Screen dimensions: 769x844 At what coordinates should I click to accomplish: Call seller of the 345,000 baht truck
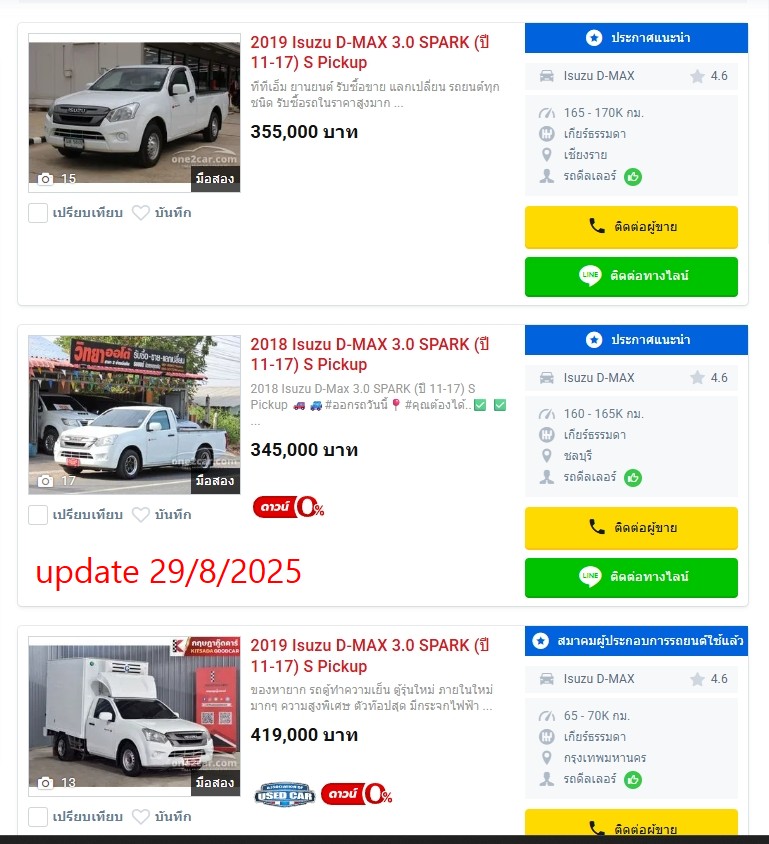click(631, 528)
